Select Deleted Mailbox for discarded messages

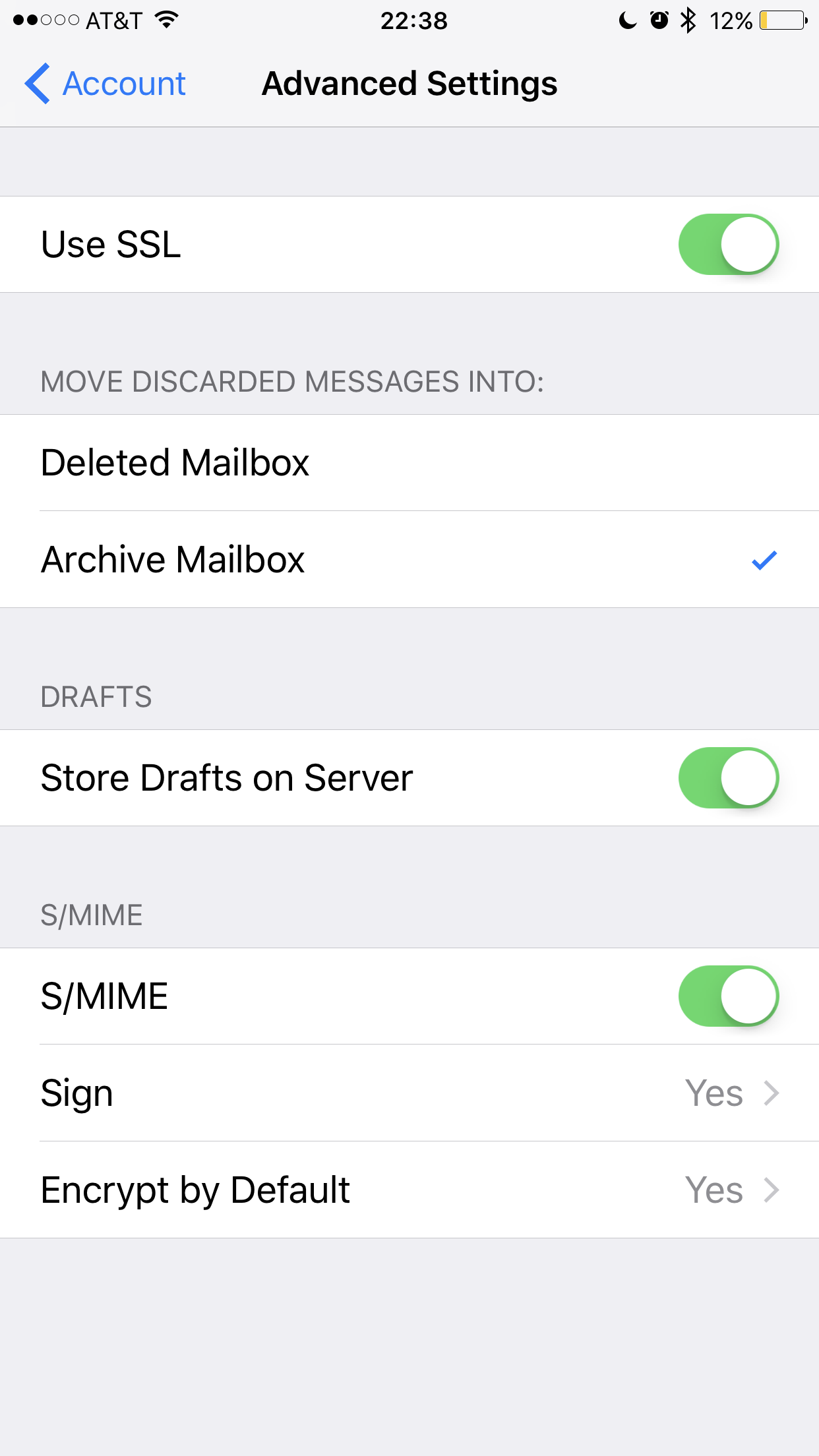pyautogui.click(x=409, y=463)
